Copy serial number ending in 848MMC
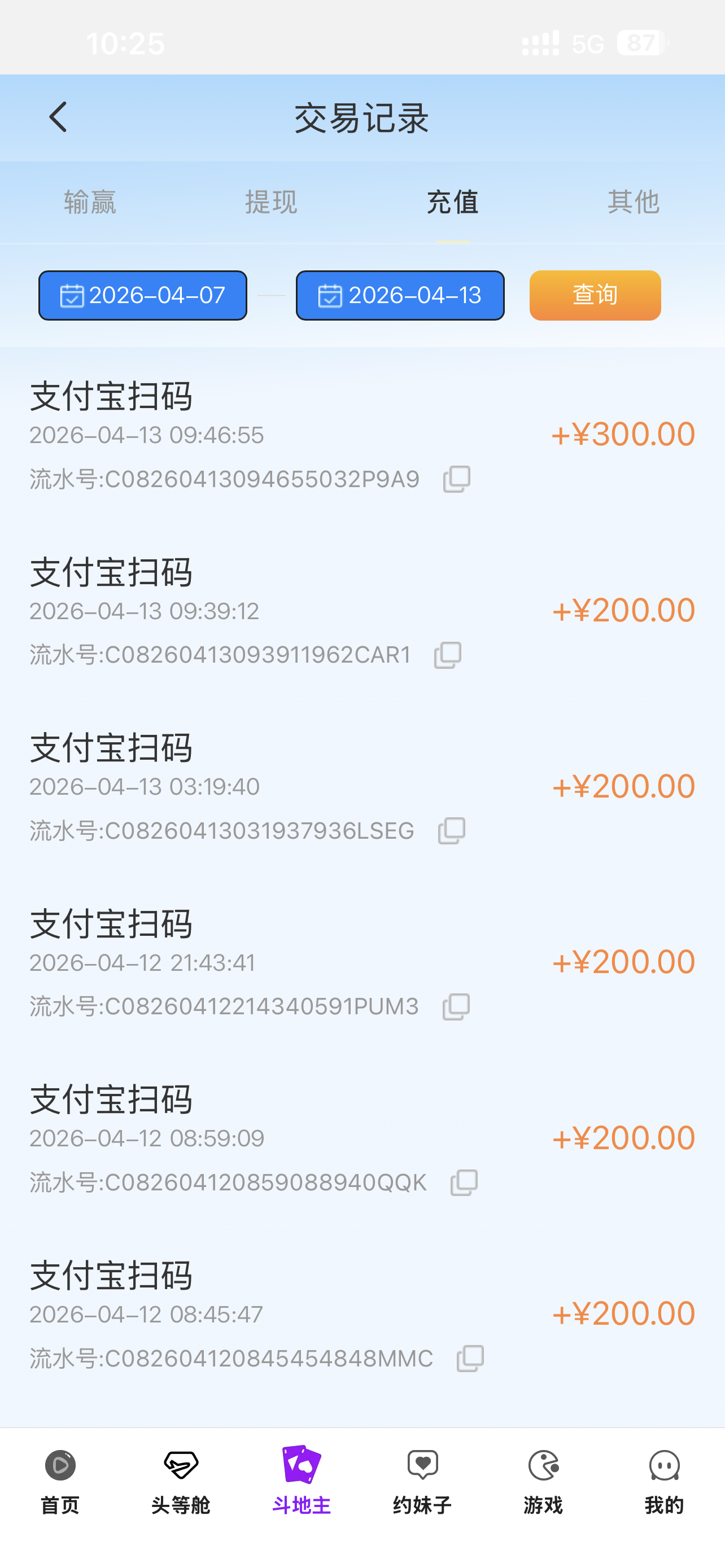 tap(470, 1358)
